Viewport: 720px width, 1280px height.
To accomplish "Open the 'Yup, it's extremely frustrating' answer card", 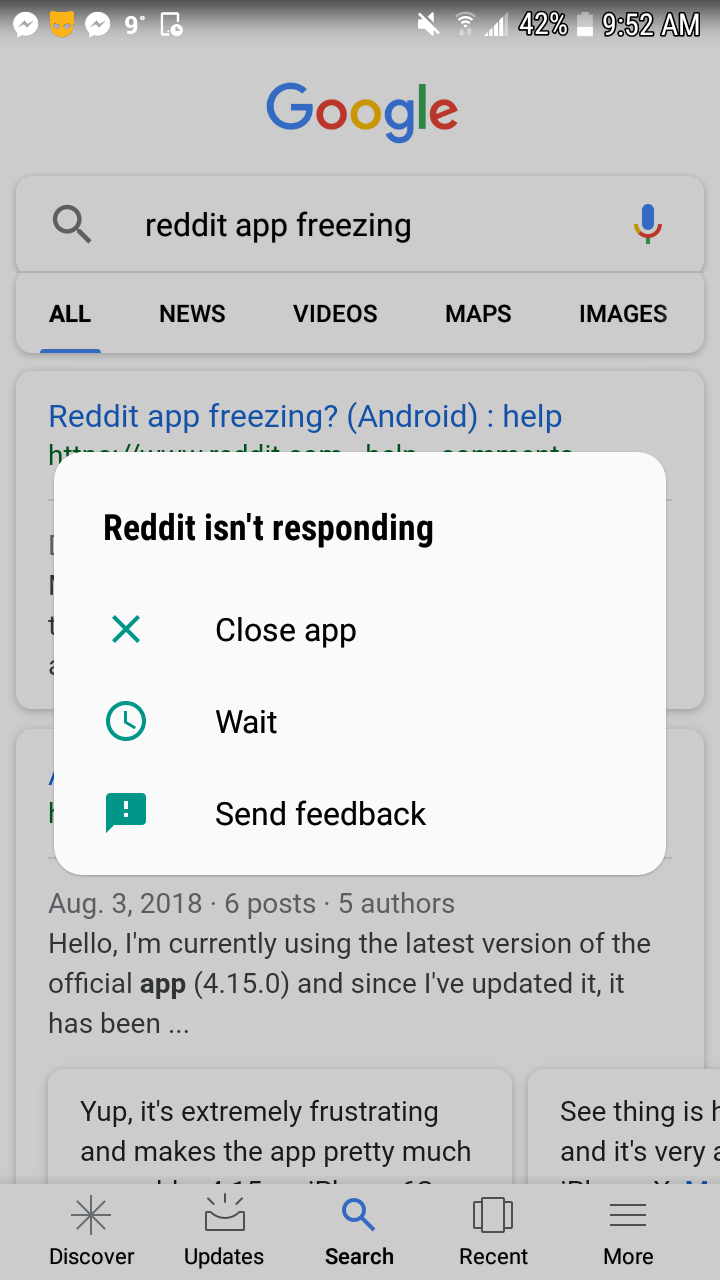I will pyautogui.click(x=280, y=1130).
